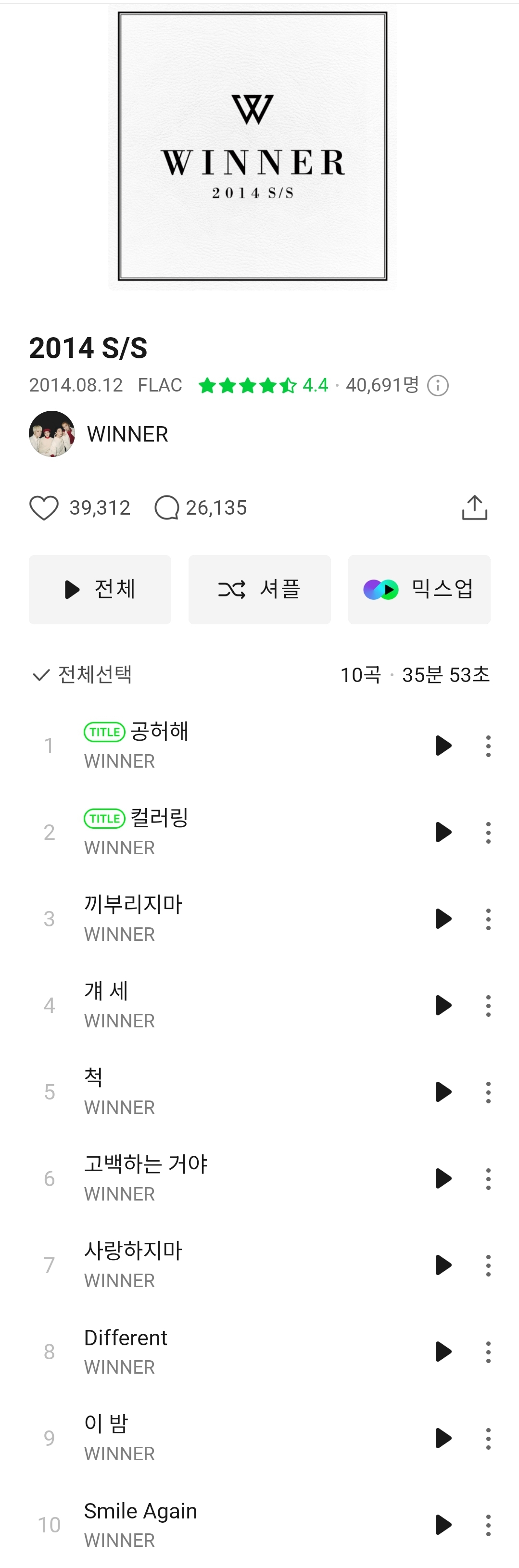Viewport: 519px width, 1568px height.
Task: Play all tracks with 전체 button
Action: coord(100,589)
